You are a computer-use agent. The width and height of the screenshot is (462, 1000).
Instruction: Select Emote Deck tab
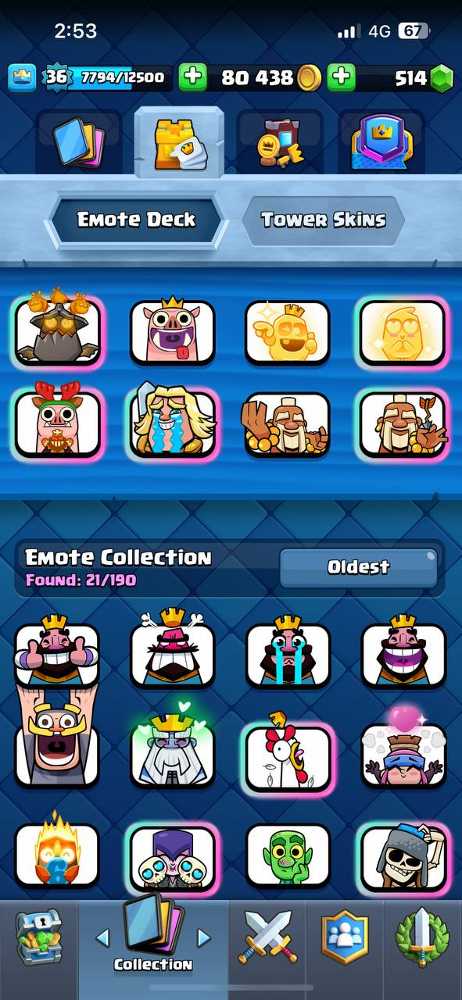(136, 220)
